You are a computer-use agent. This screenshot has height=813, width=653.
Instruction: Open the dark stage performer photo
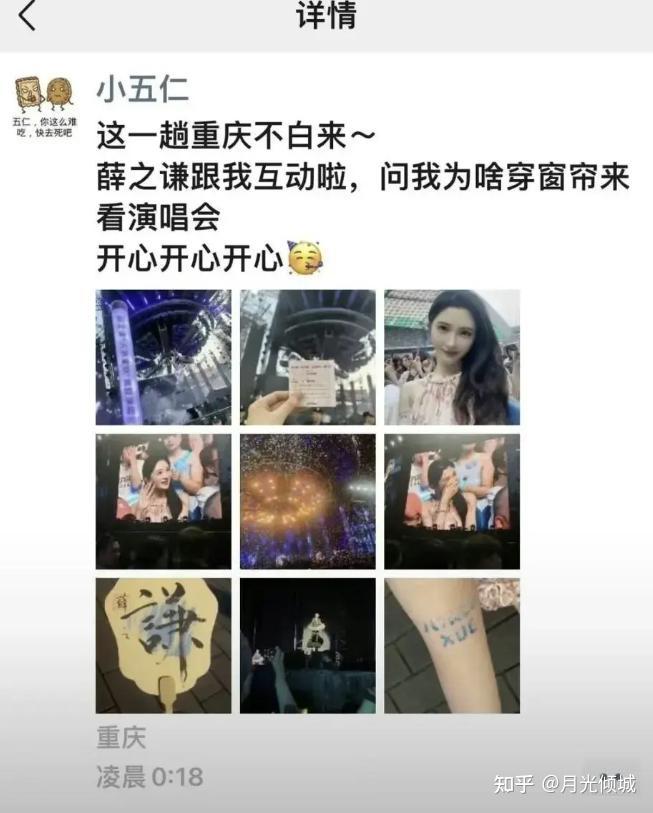pyautogui.click(x=307, y=645)
